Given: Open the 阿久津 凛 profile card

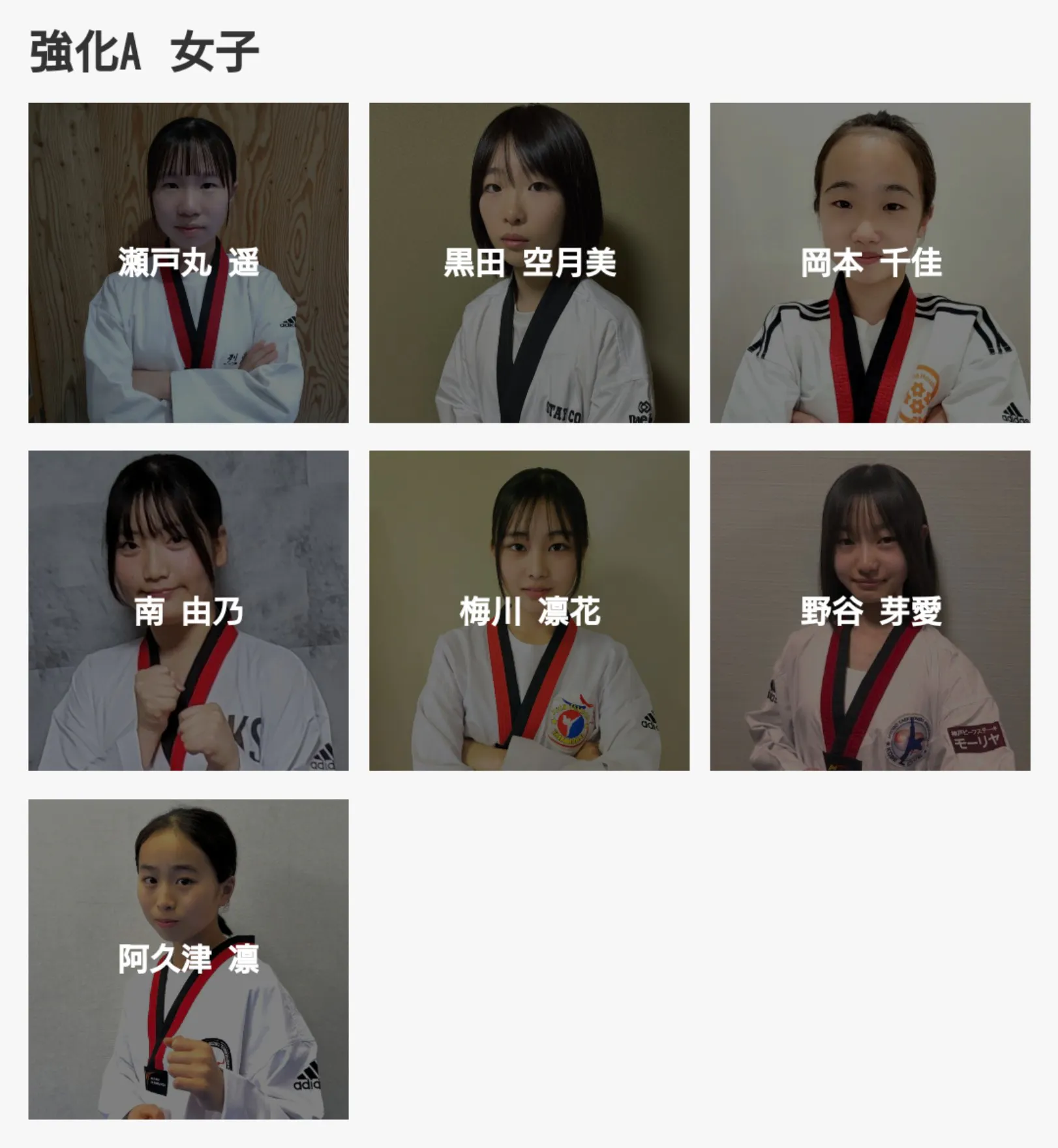Looking at the screenshot, I should point(189,959).
